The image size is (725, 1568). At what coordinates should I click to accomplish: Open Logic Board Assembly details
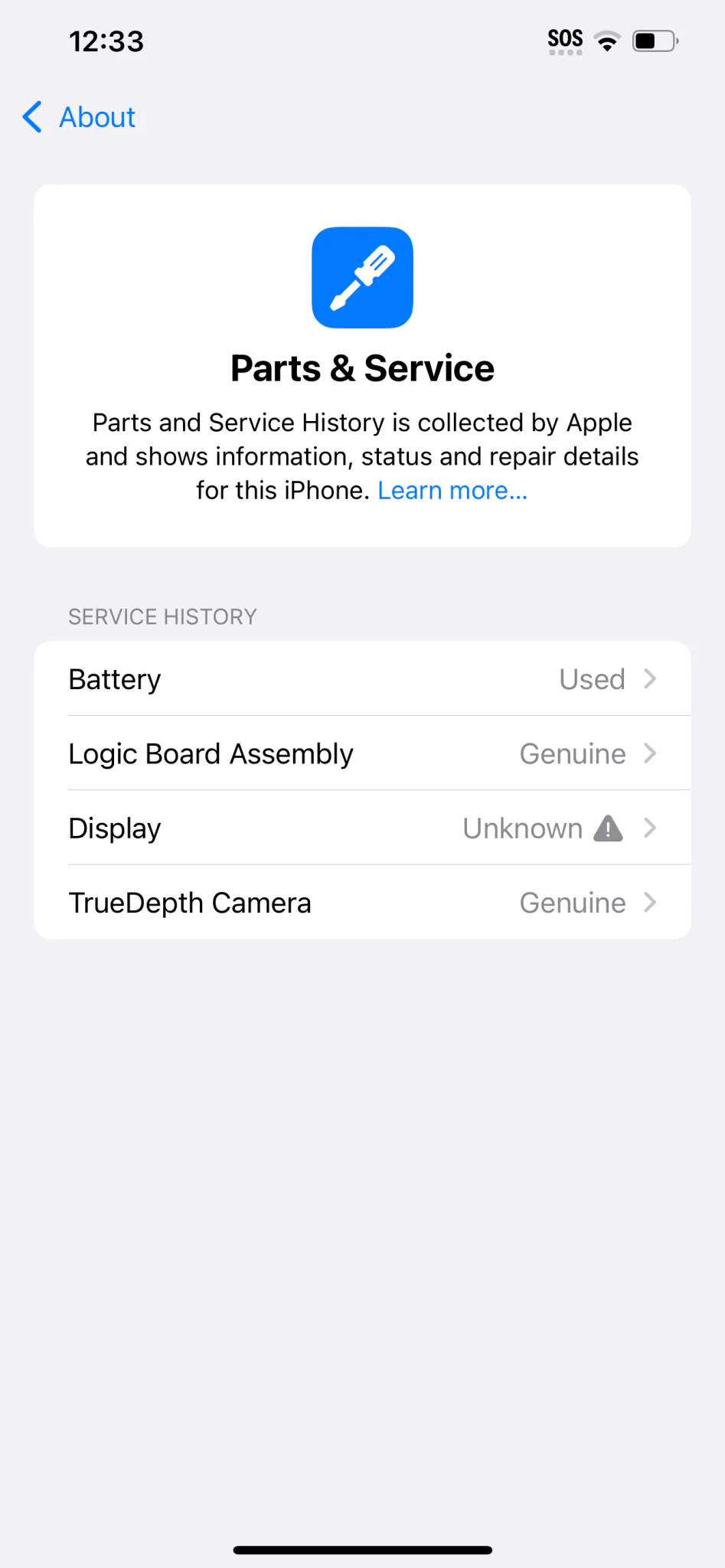pos(362,753)
